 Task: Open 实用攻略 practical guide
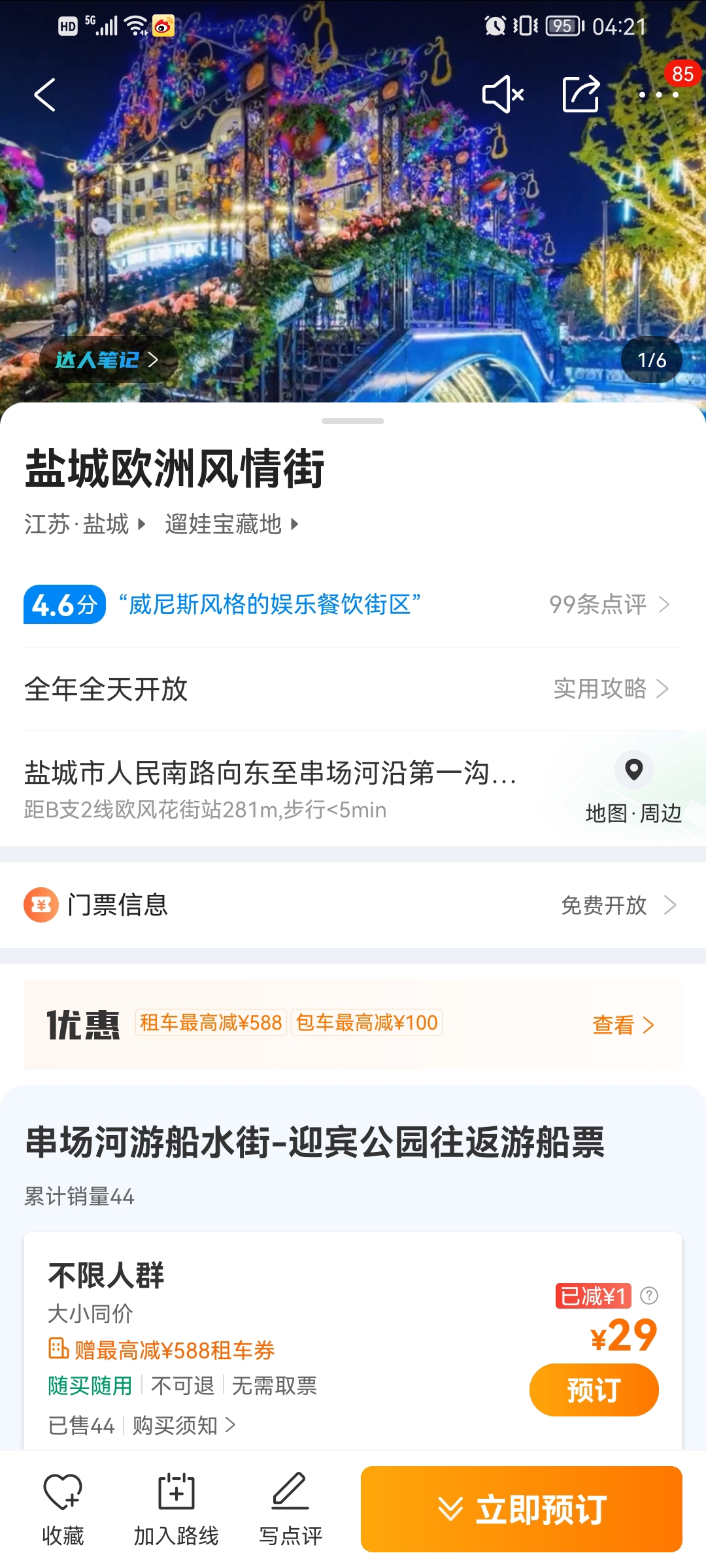click(x=611, y=689)
